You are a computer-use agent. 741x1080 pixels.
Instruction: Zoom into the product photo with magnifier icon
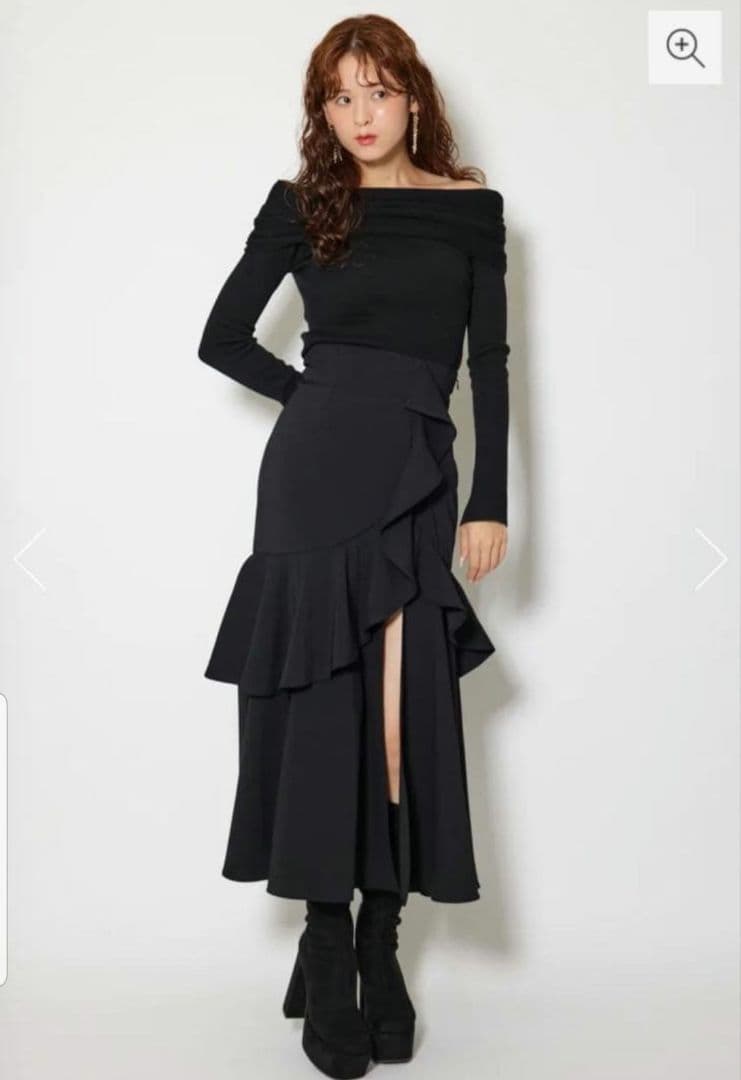(x=685, y=47)
